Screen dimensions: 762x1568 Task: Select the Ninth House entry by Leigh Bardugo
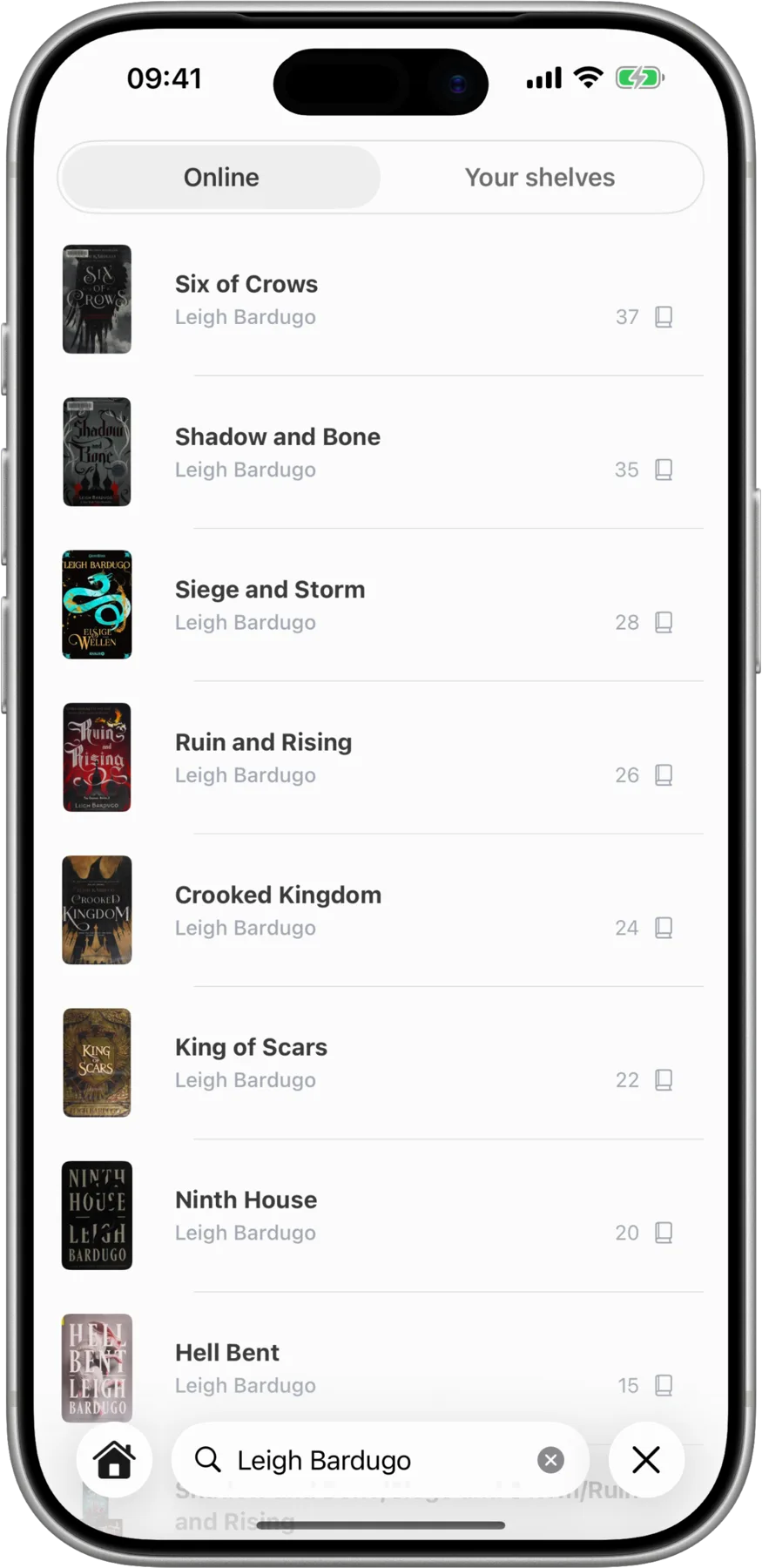coord(246,1200)
